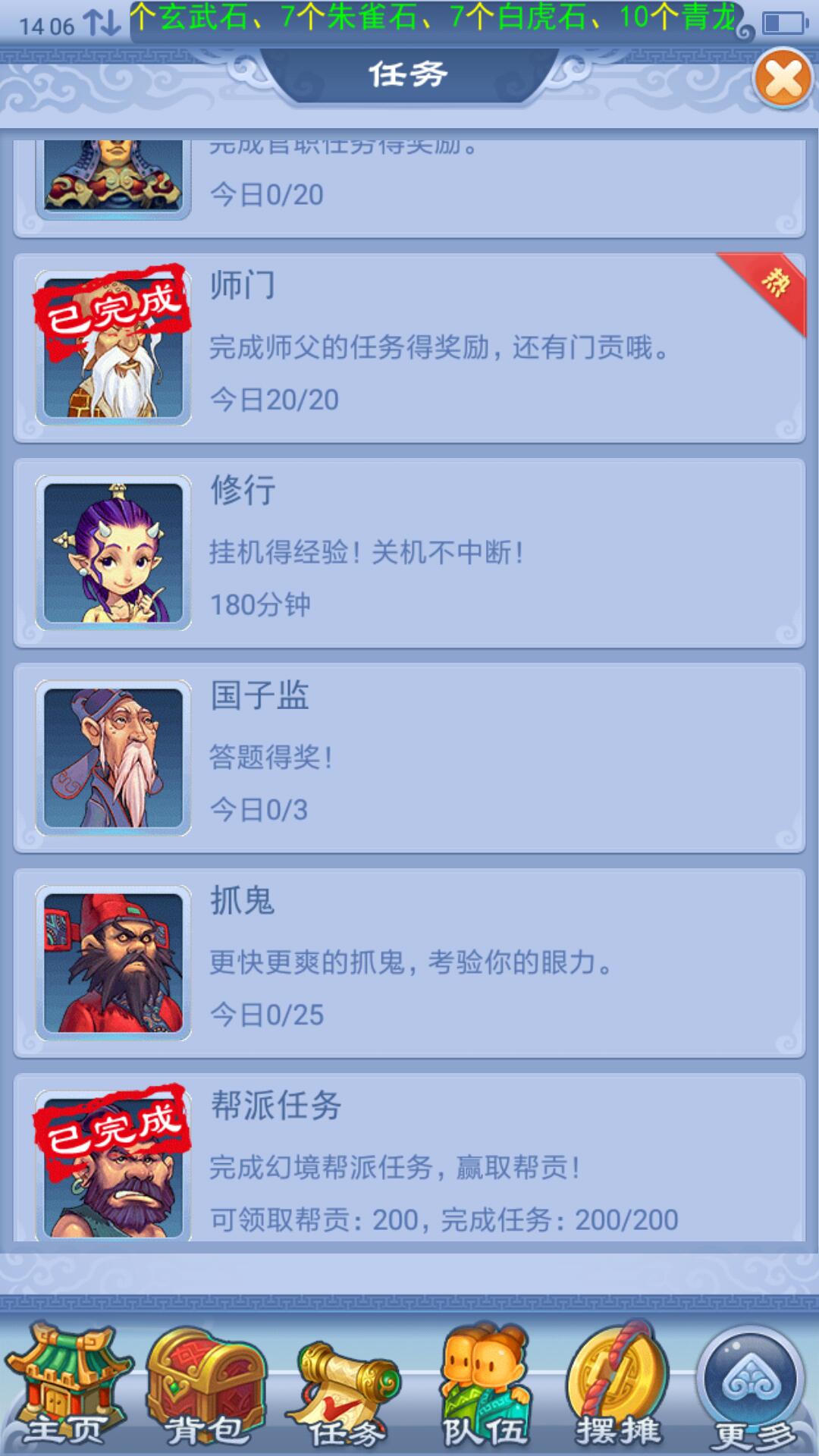Close the 任务 panel
The width and height of the screenshot is (819, 1456).
[x=783, y=79]
